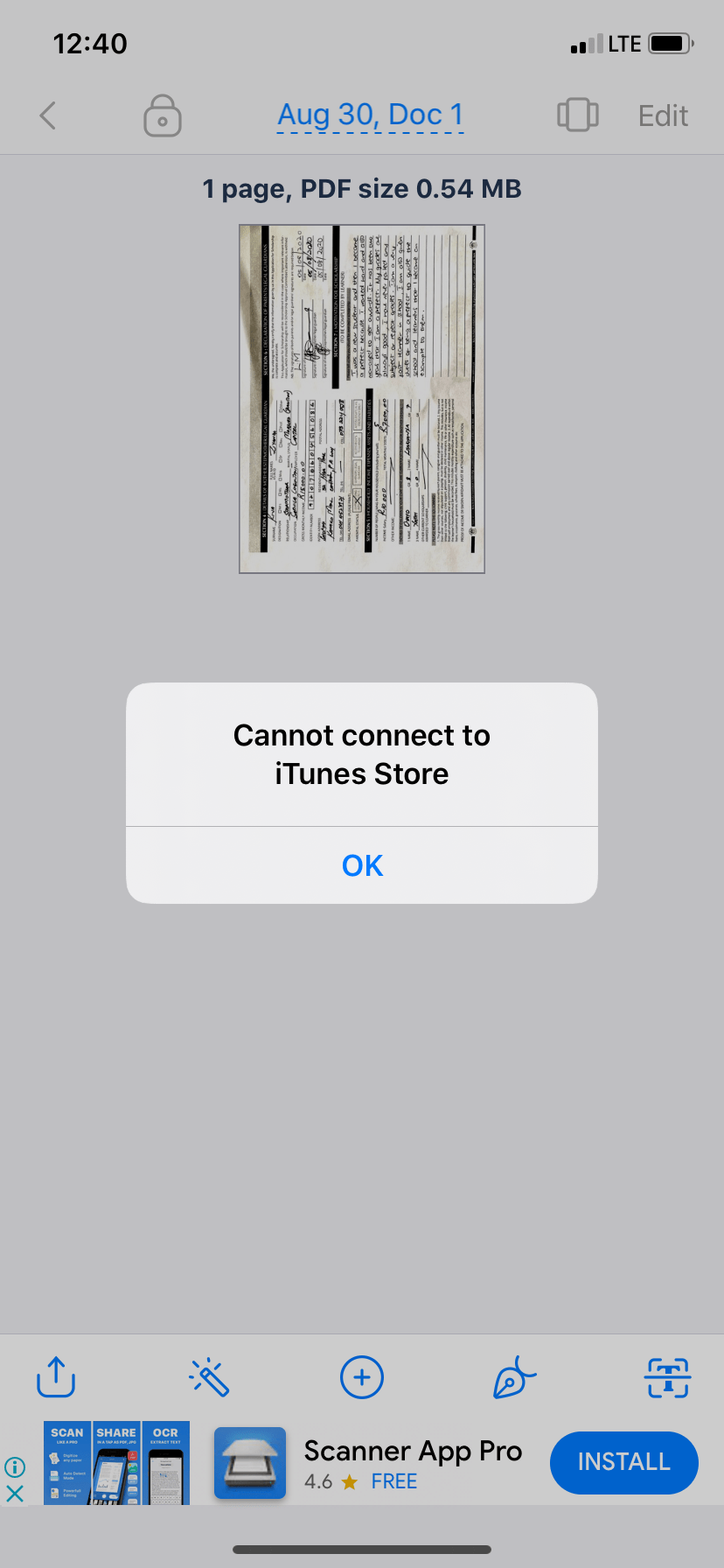Dismiss the alert by tapping OK
This screenshot has width=724, height=1568.
362,865
